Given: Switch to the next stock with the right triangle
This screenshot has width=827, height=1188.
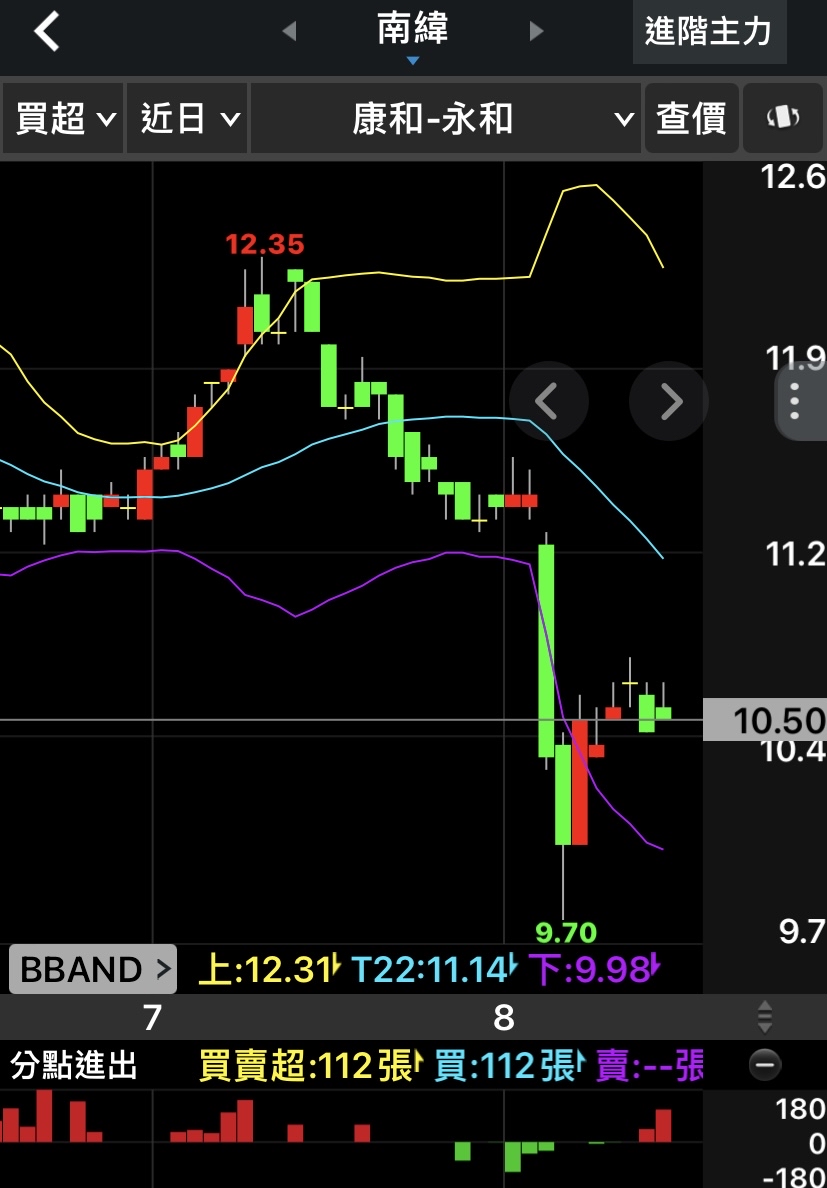Looking at the screenshot, I should [536, 31].
